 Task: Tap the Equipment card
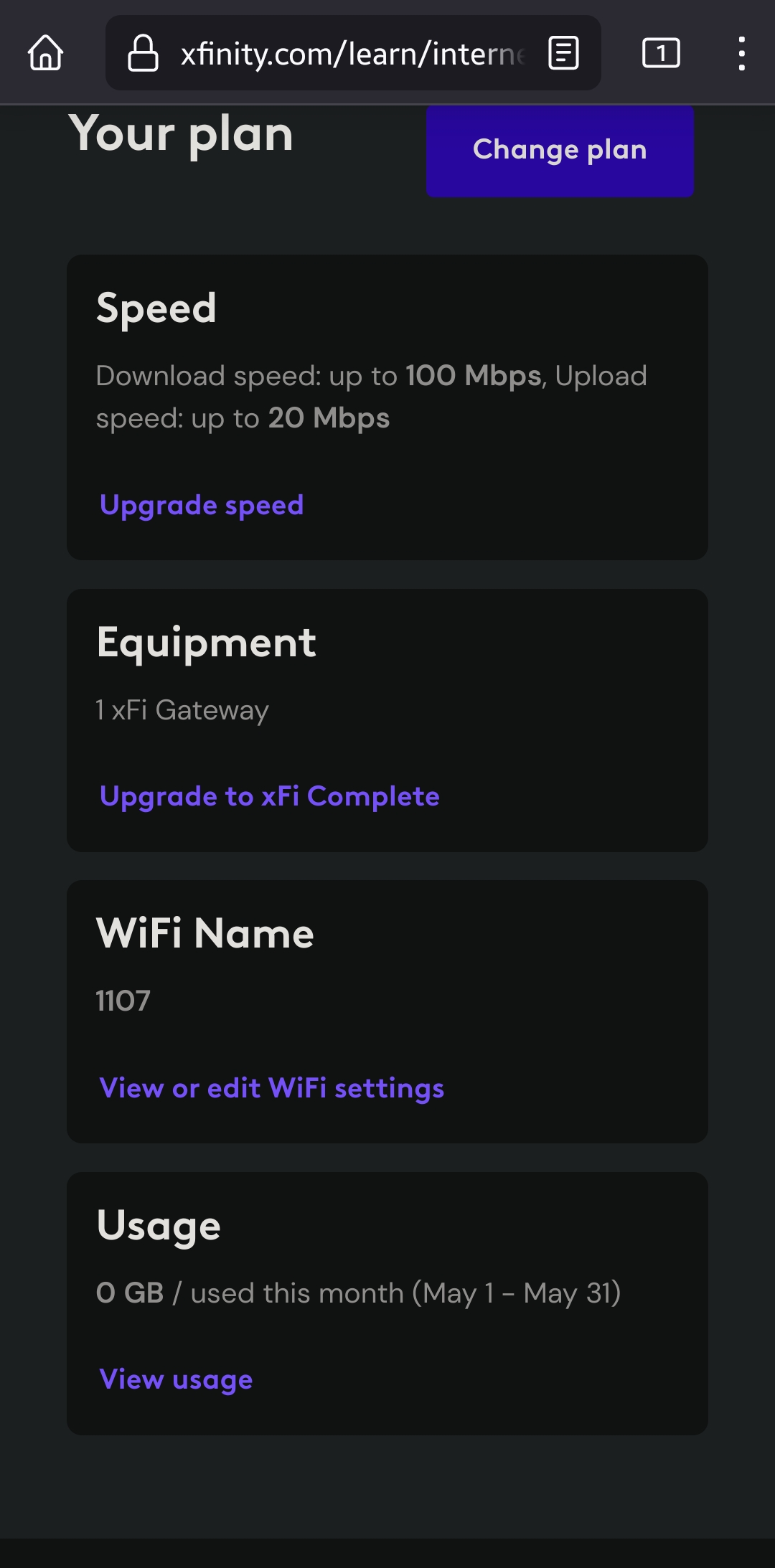387,719
